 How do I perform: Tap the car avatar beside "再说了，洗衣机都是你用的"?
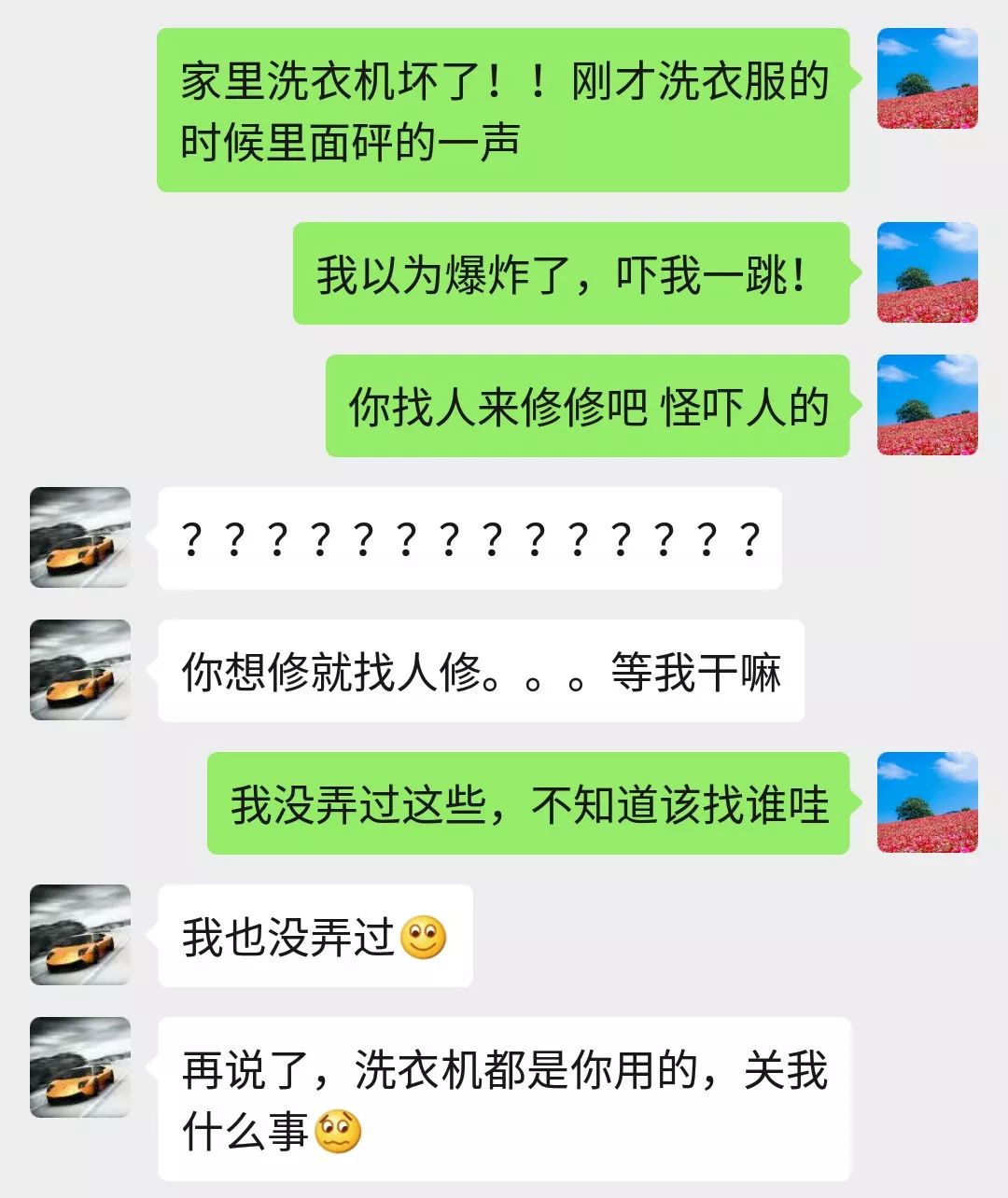(80, 1067)
